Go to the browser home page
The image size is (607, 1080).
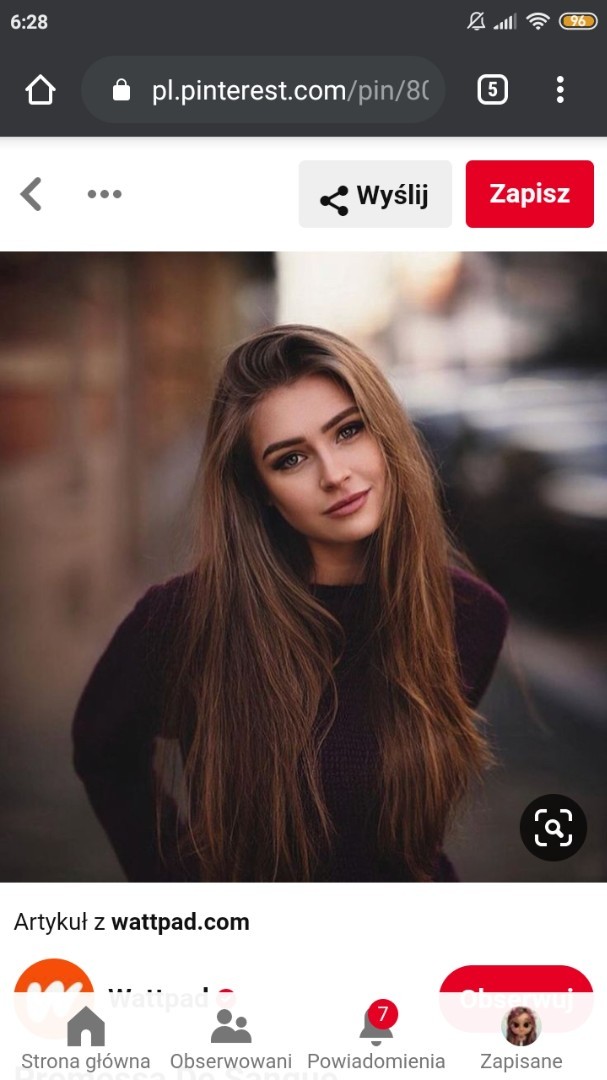point(40,91)
